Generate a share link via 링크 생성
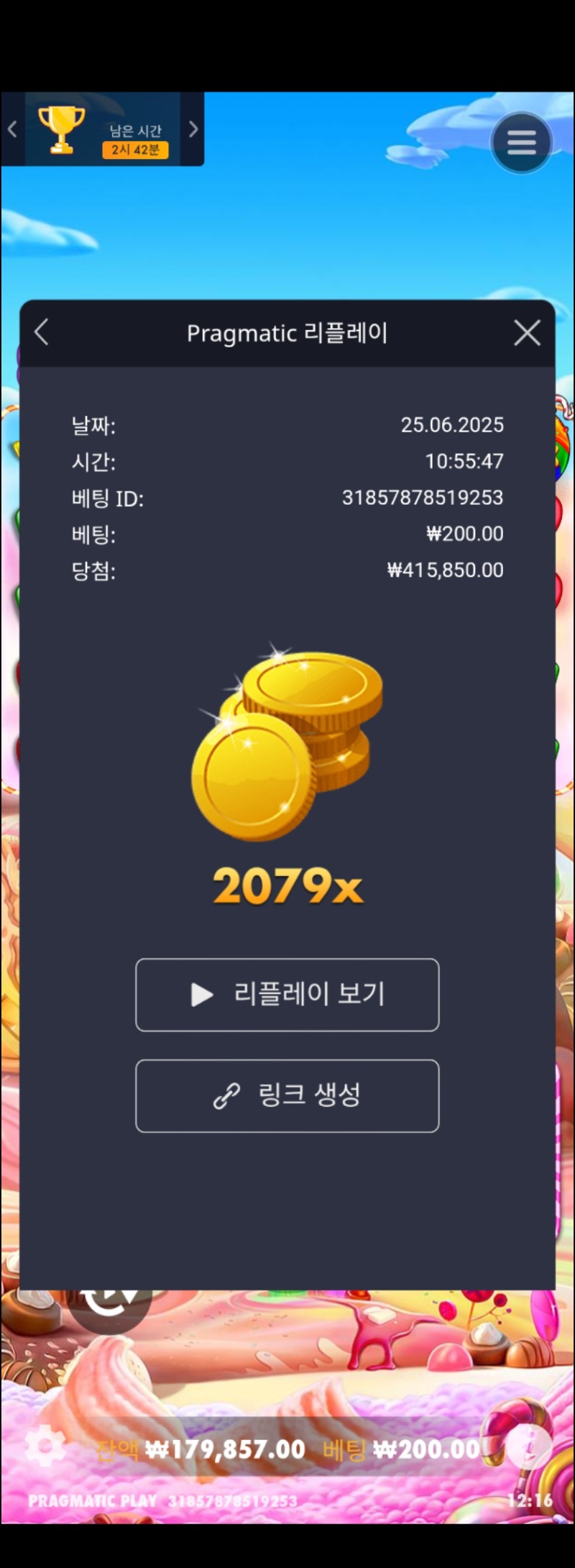The width and height of the screenshot is (575, 1568). [287, 1095]
